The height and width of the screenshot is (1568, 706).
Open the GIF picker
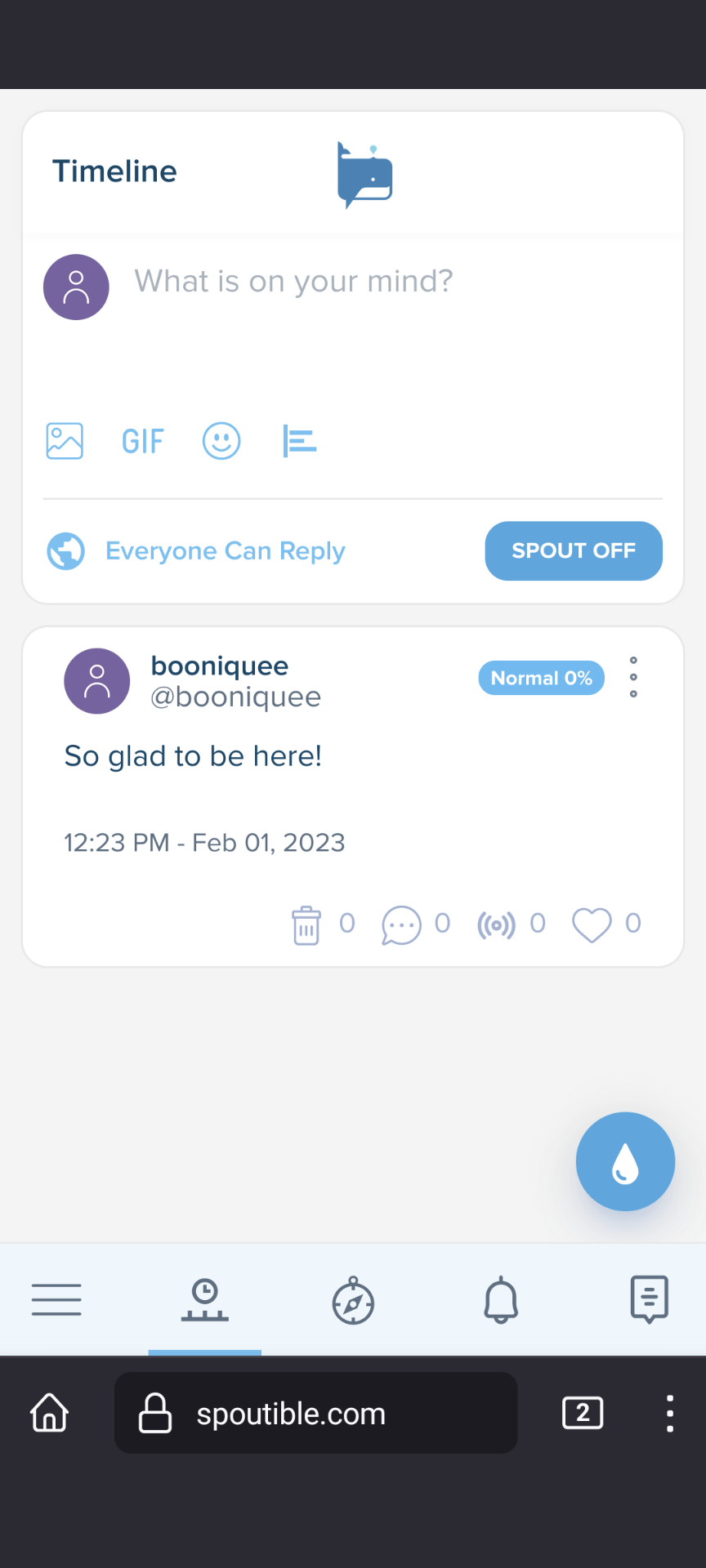[143, 441]
